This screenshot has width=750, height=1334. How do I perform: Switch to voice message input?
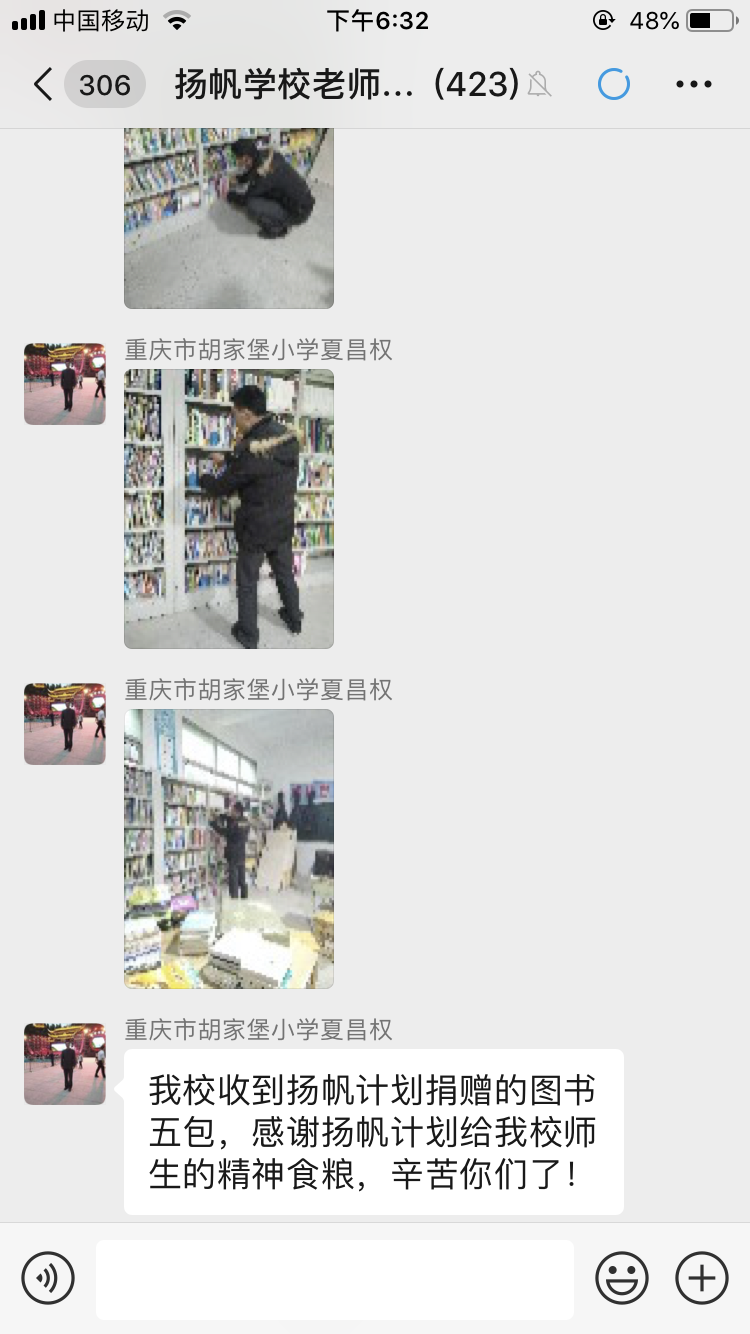tap(48, 1278)
